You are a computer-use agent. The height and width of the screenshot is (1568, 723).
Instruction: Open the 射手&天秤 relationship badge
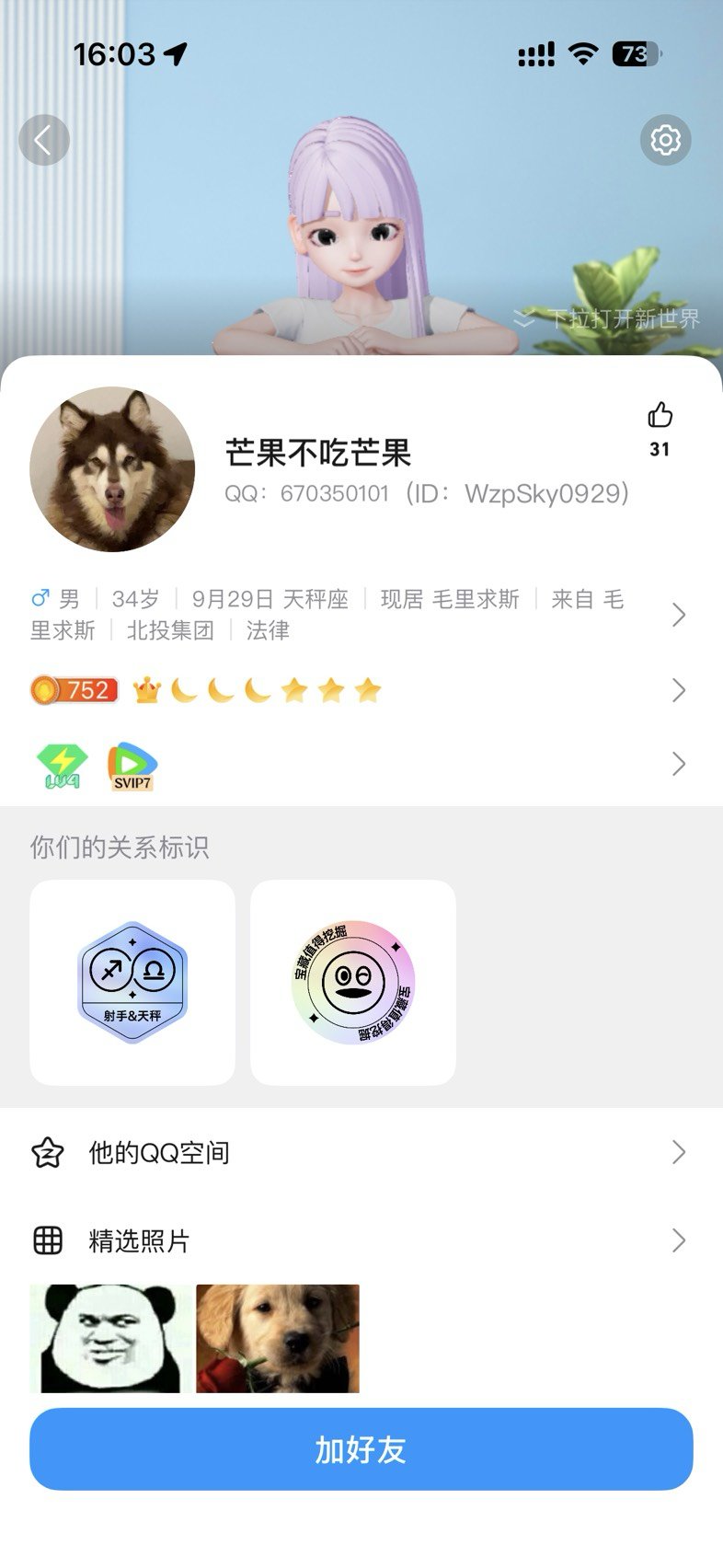[132, 983]
